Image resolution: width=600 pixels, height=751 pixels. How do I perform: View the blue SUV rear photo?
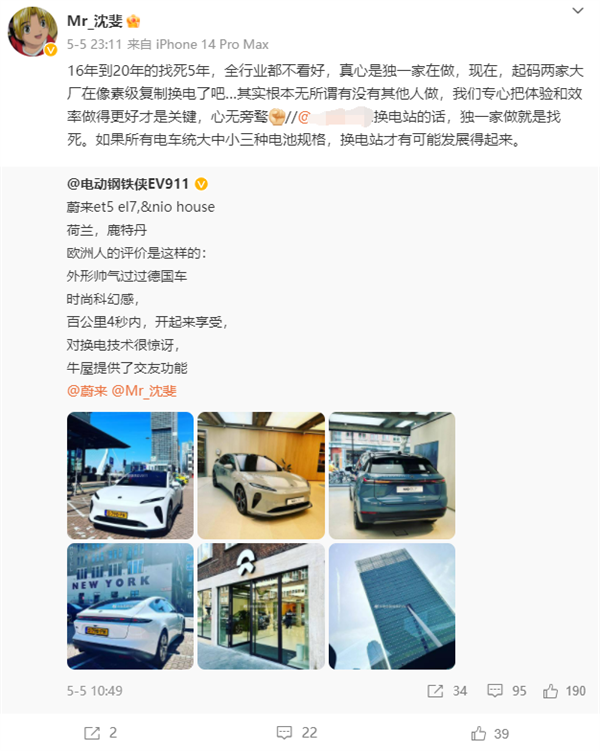click(392, 475)
